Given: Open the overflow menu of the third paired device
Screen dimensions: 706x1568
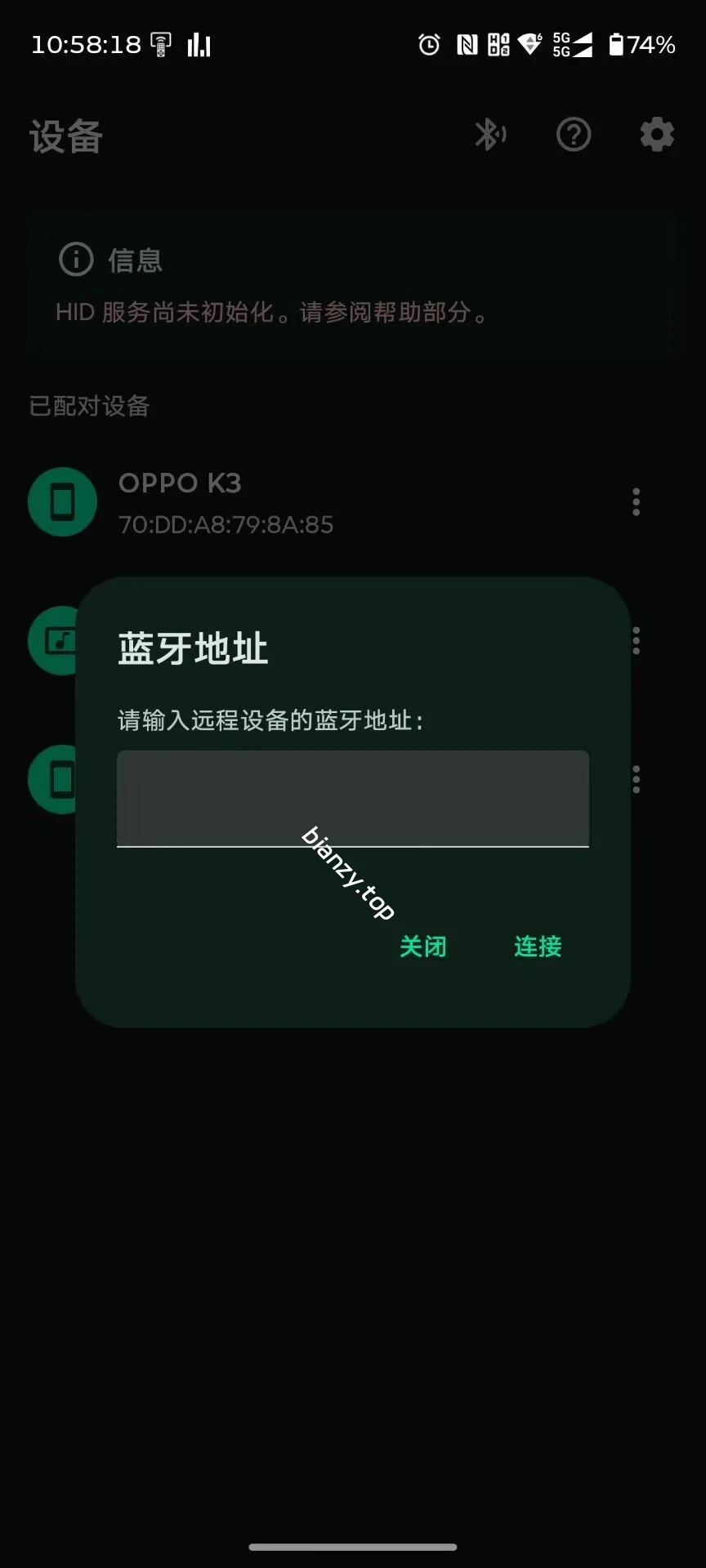Looking at the screenshot, I should coord(637,779).
